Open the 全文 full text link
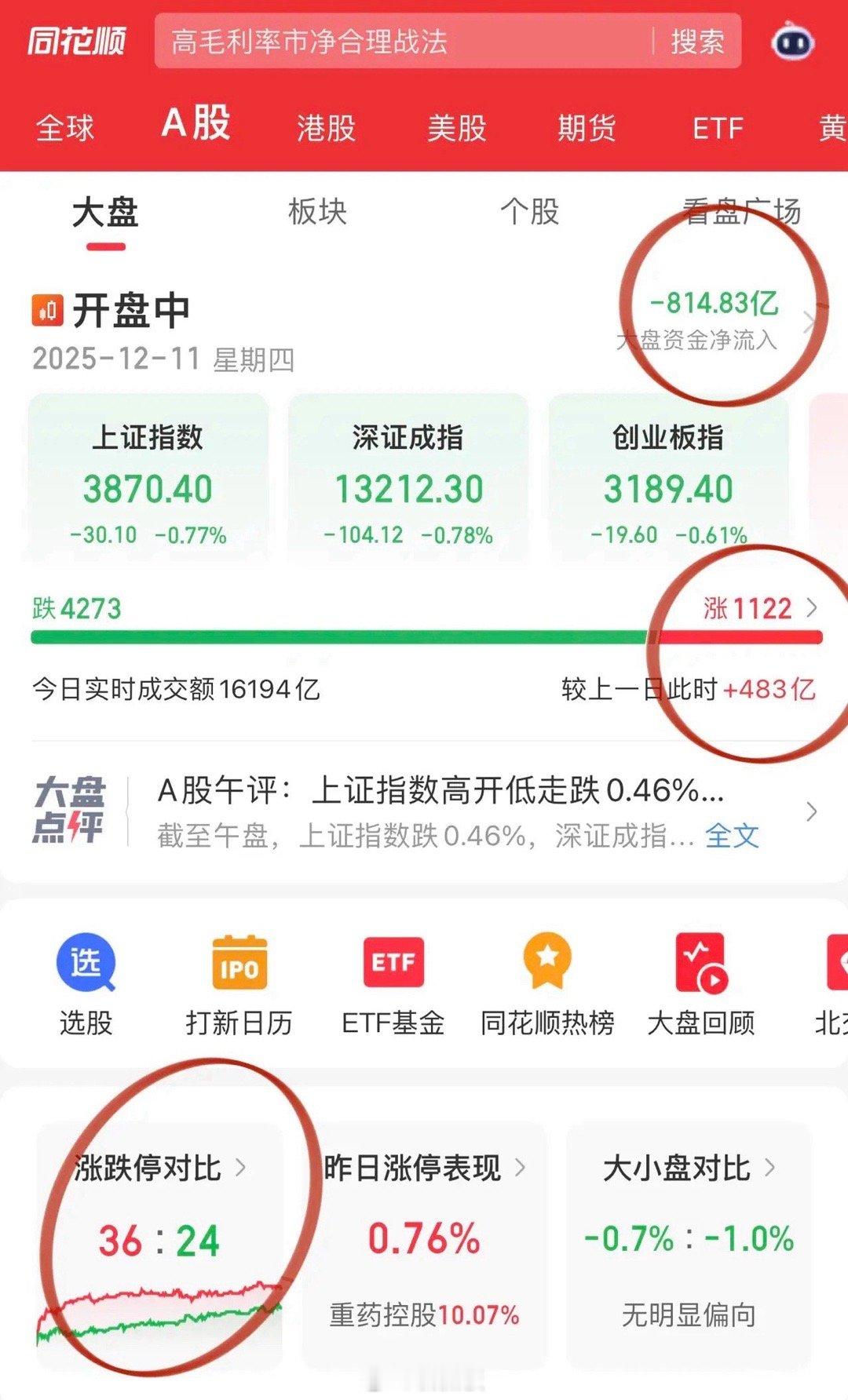The width and height of the screenshot is (848, 1400). coord(733,837)
